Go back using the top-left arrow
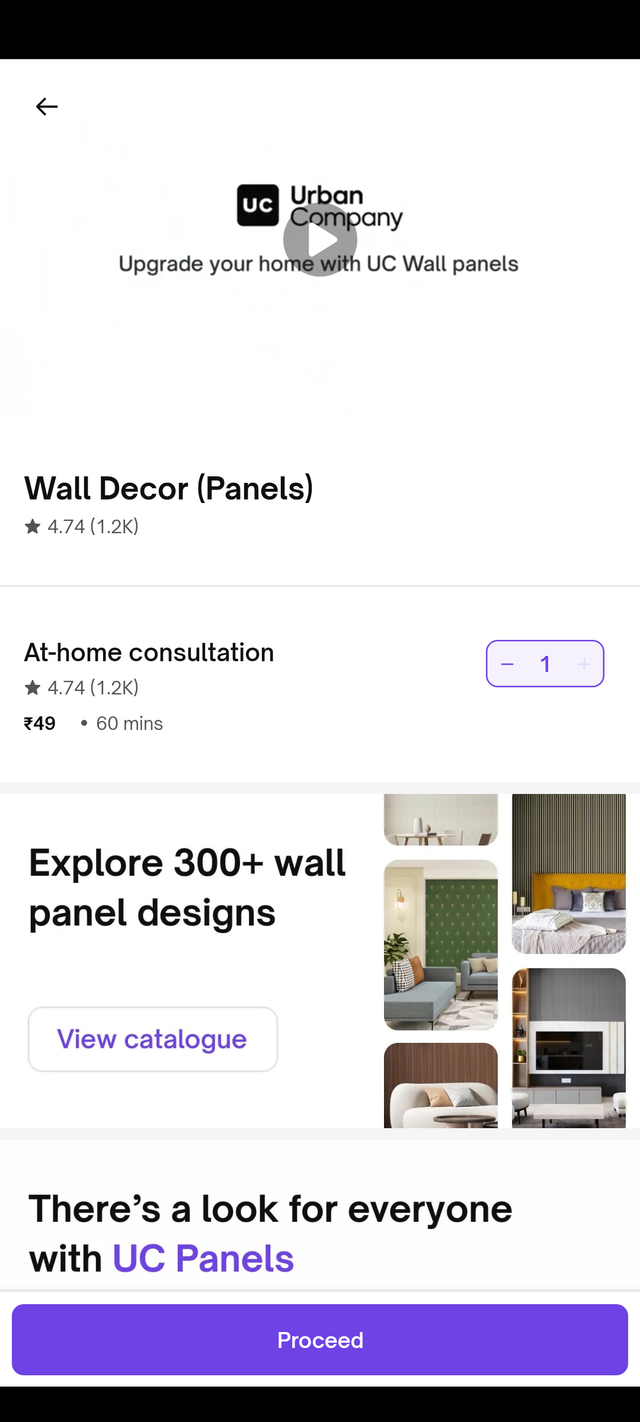The image size is (640, 1422). pyautogui.click(x=47, y=107)
